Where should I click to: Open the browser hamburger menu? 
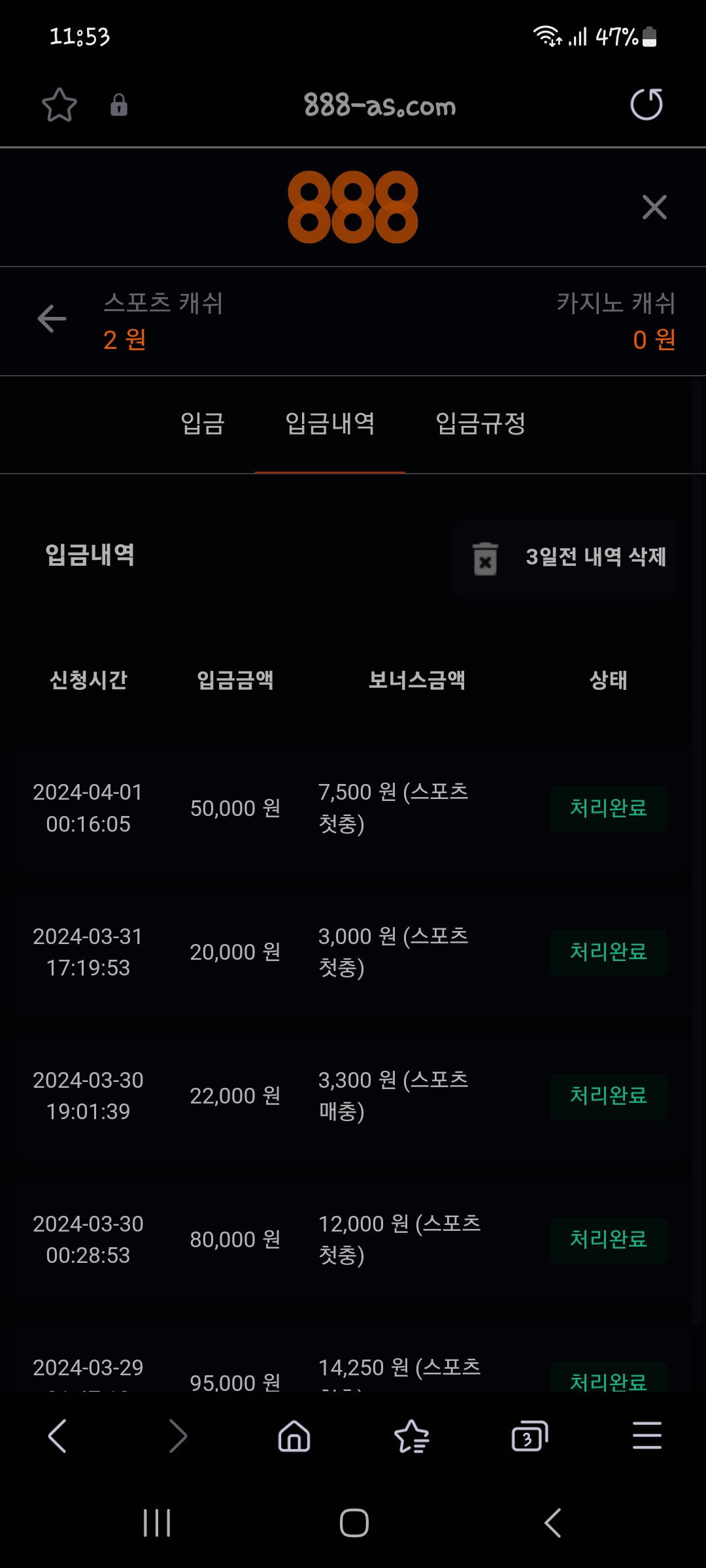click(647, 1436)
